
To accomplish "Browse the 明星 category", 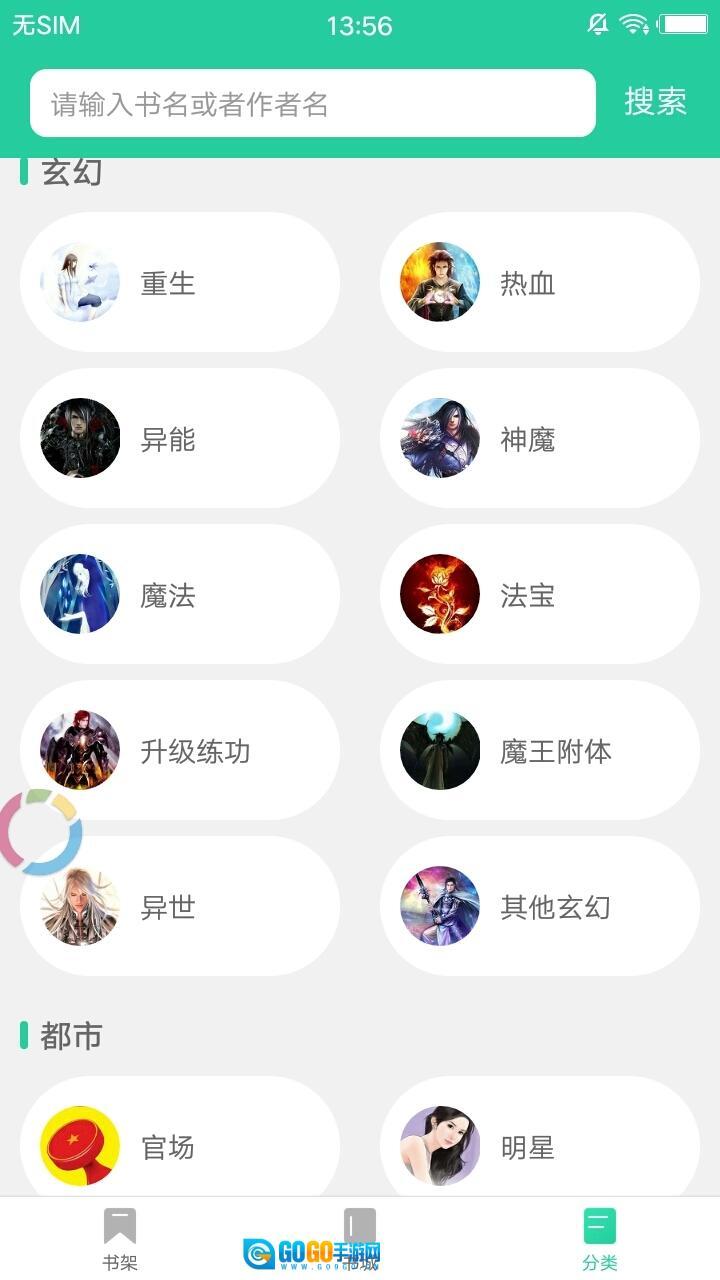I will 540,1145.
